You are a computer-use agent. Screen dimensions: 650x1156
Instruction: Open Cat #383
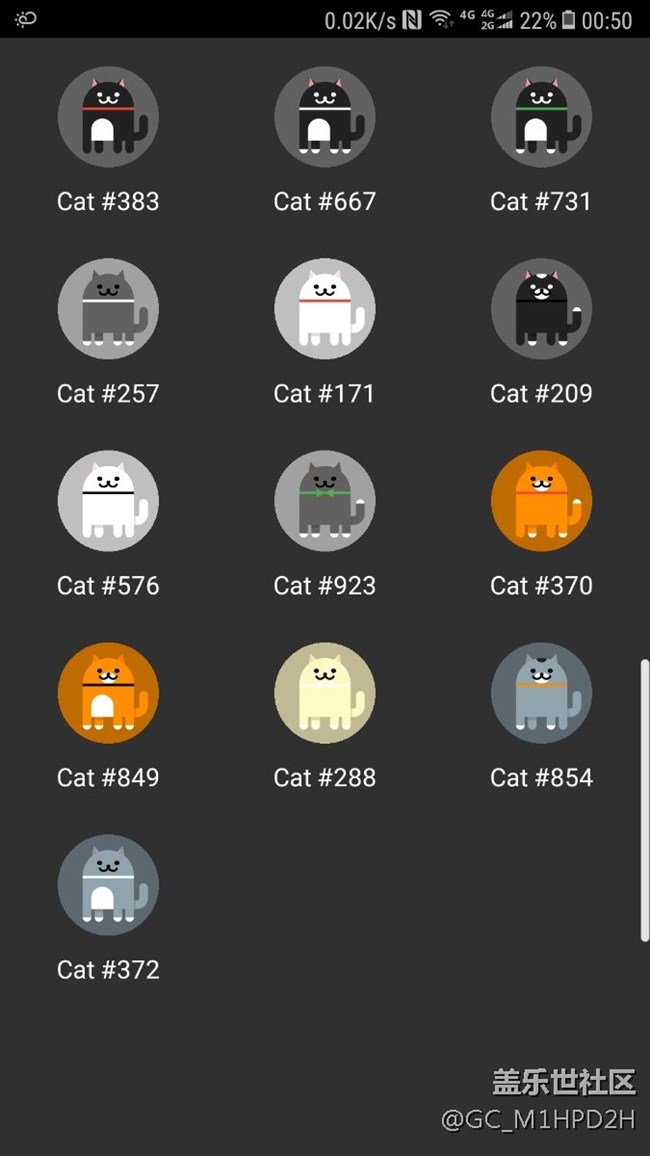pyautogui.click(x=108, y=117)
